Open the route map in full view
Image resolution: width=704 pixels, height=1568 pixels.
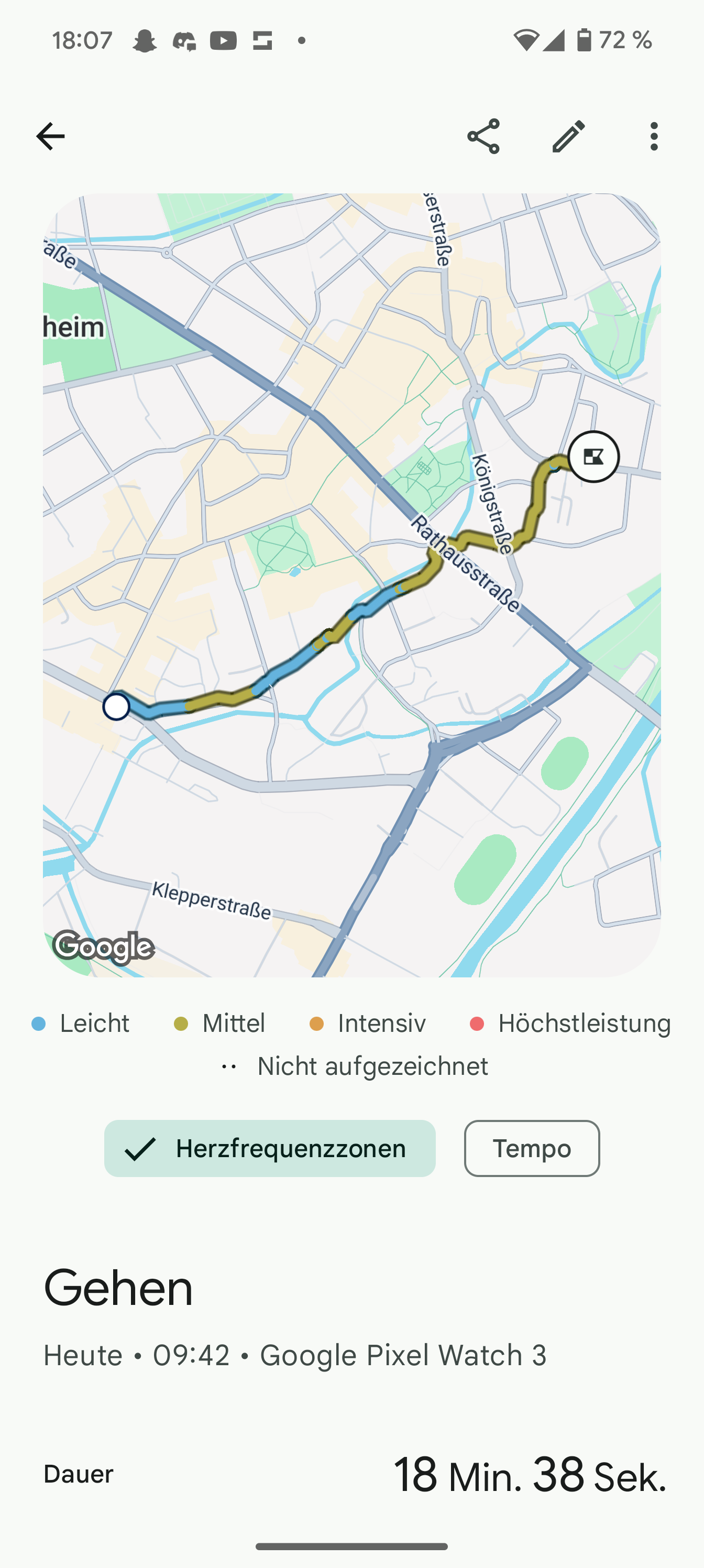(x=351, y=585)
